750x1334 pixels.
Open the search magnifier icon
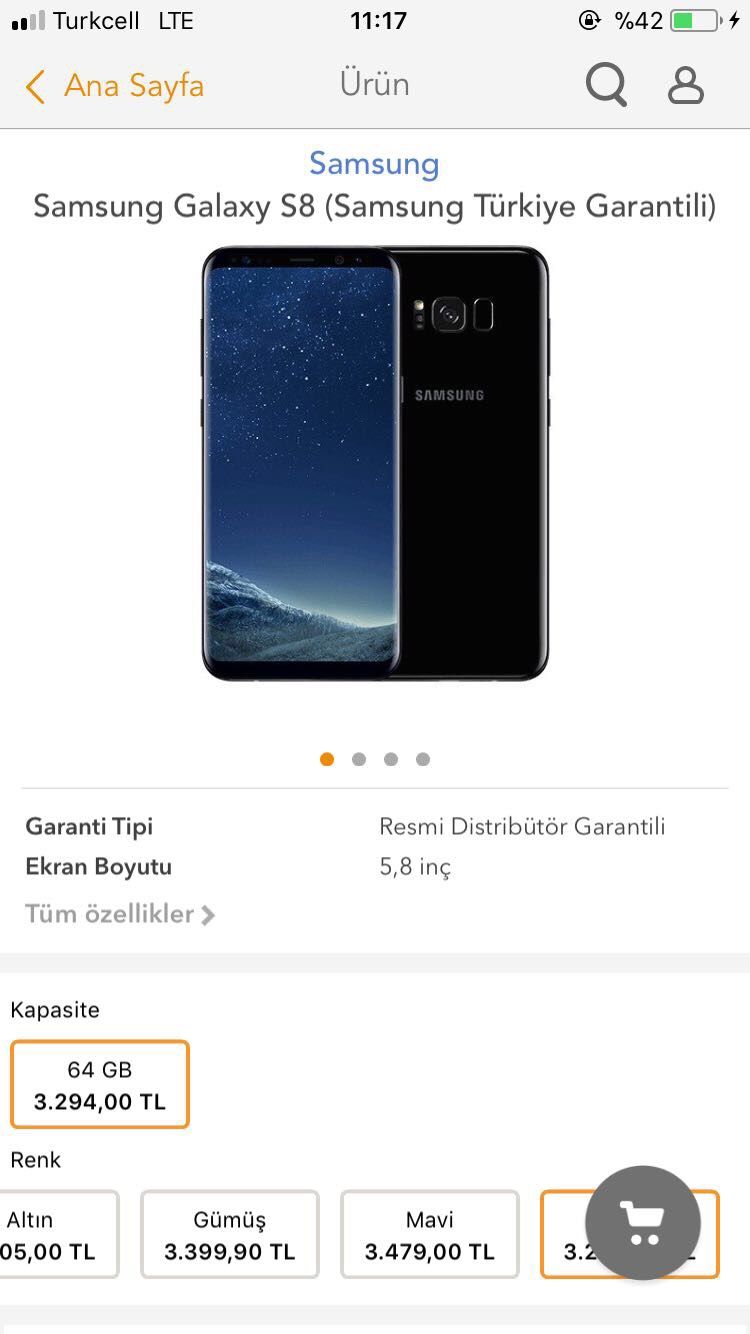coord(606,86)
